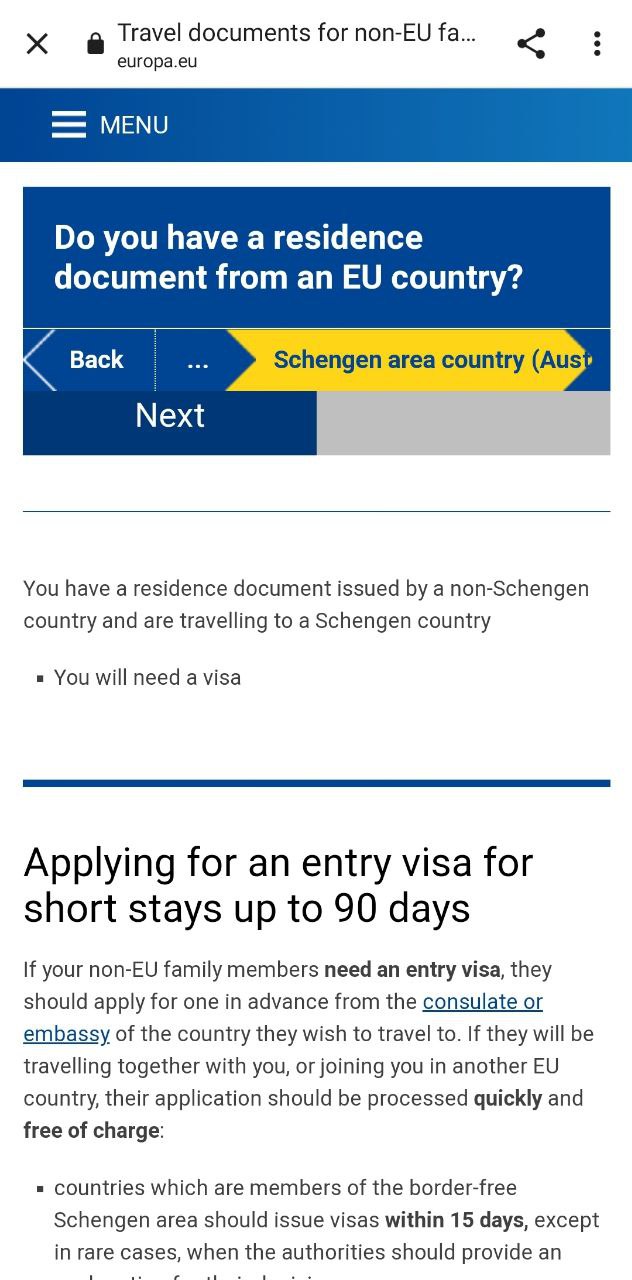
Task: Share this page
Action: click(x=531, y=43)
